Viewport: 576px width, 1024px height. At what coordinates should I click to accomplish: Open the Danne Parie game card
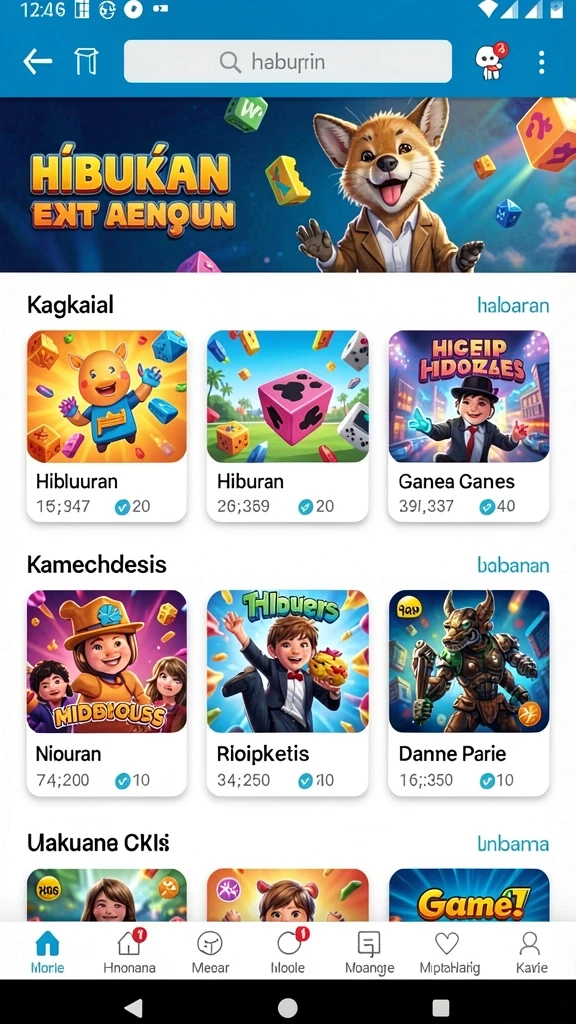(469, 693)
